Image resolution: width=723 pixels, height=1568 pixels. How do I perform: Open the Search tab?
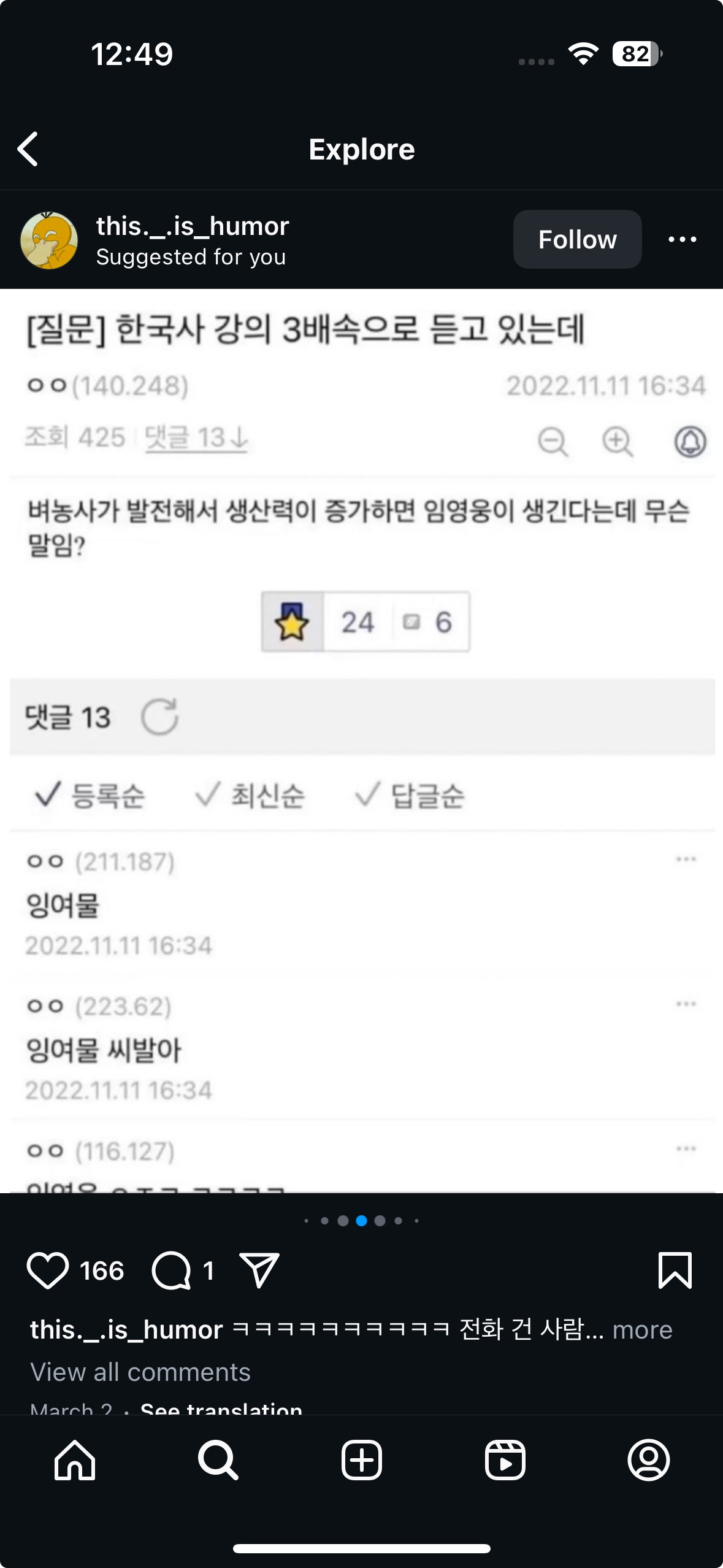tap(218, 1460)
